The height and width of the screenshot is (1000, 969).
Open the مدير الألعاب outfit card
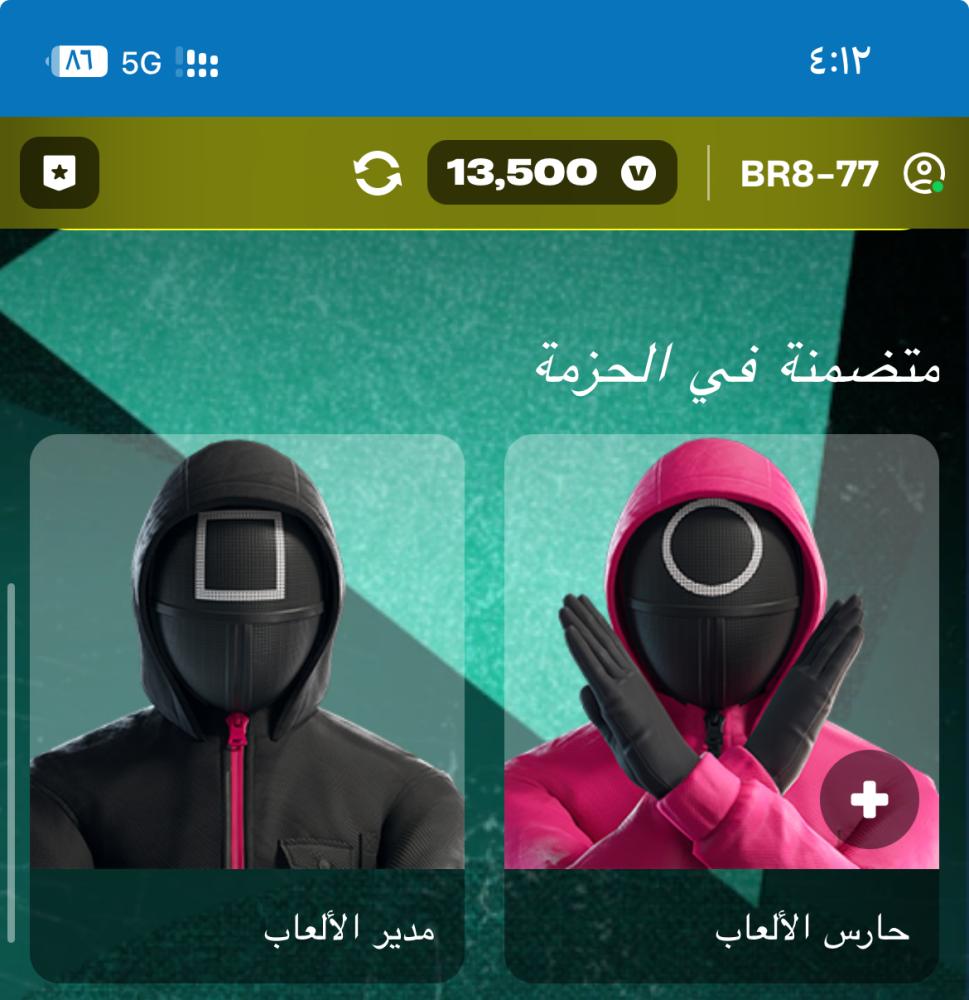[x=247, y=708]
